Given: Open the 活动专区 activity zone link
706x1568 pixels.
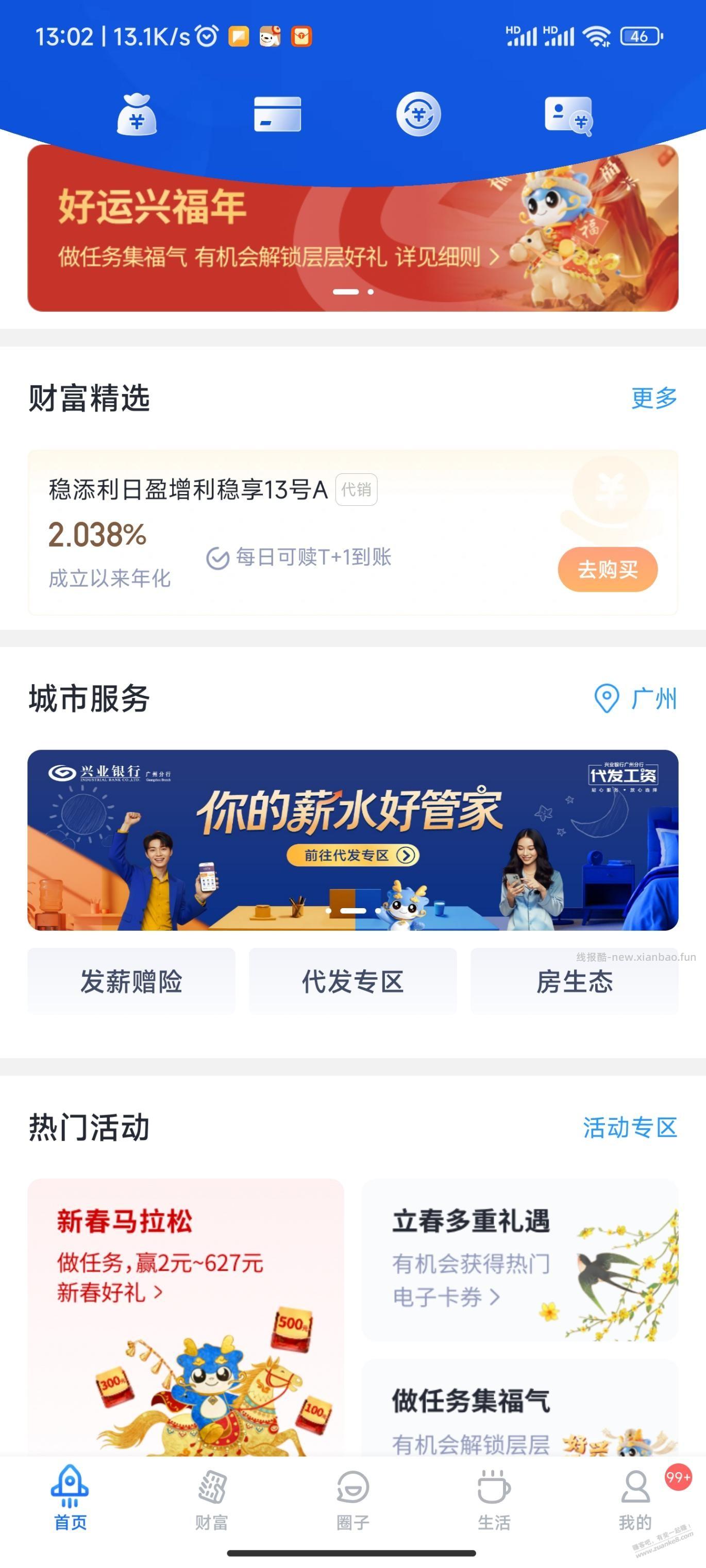Looking at the screenshot, I should coord(631,1127).
